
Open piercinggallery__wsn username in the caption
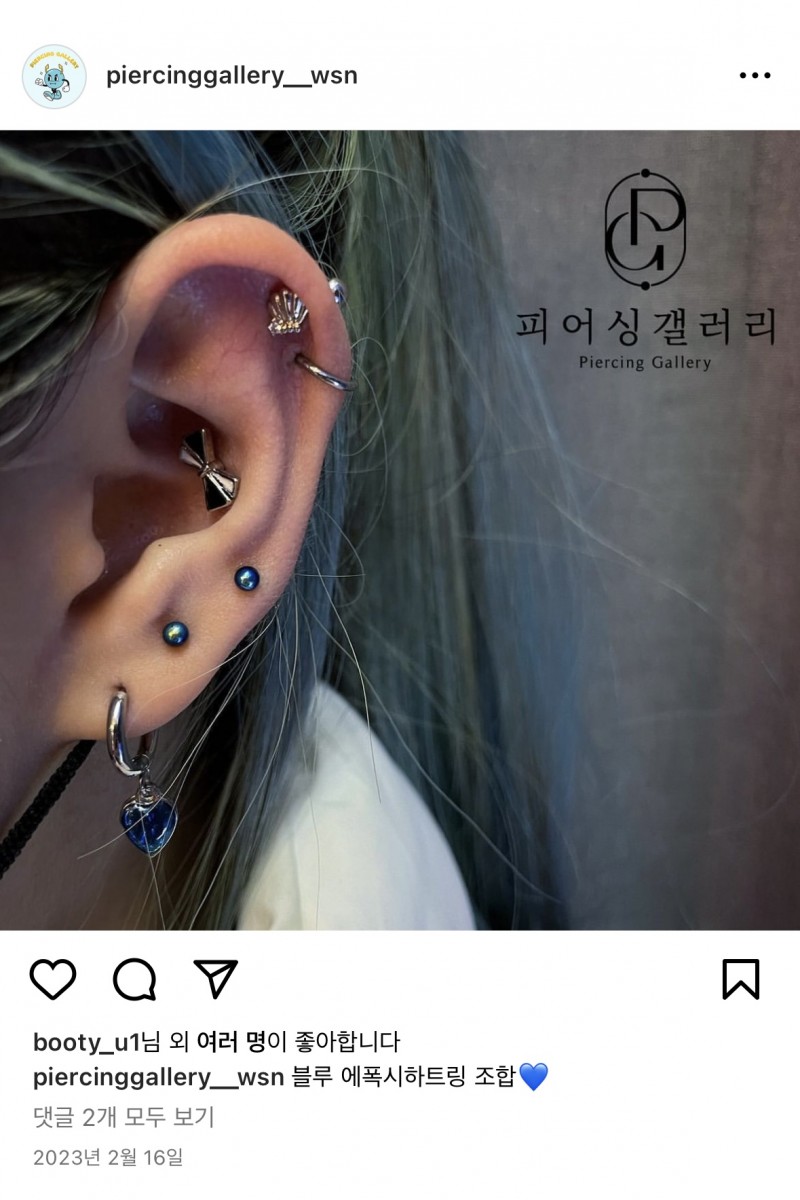pos(158,1077)
